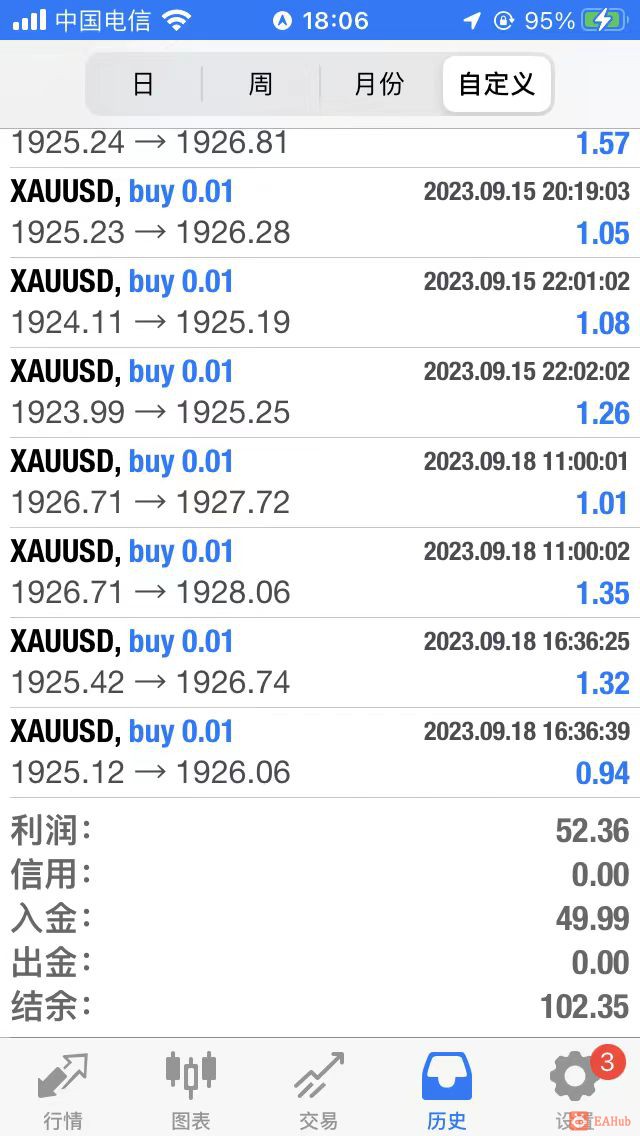Open the 设置 tab with badge
The image size is (640, 1136).
(574, 1089)
